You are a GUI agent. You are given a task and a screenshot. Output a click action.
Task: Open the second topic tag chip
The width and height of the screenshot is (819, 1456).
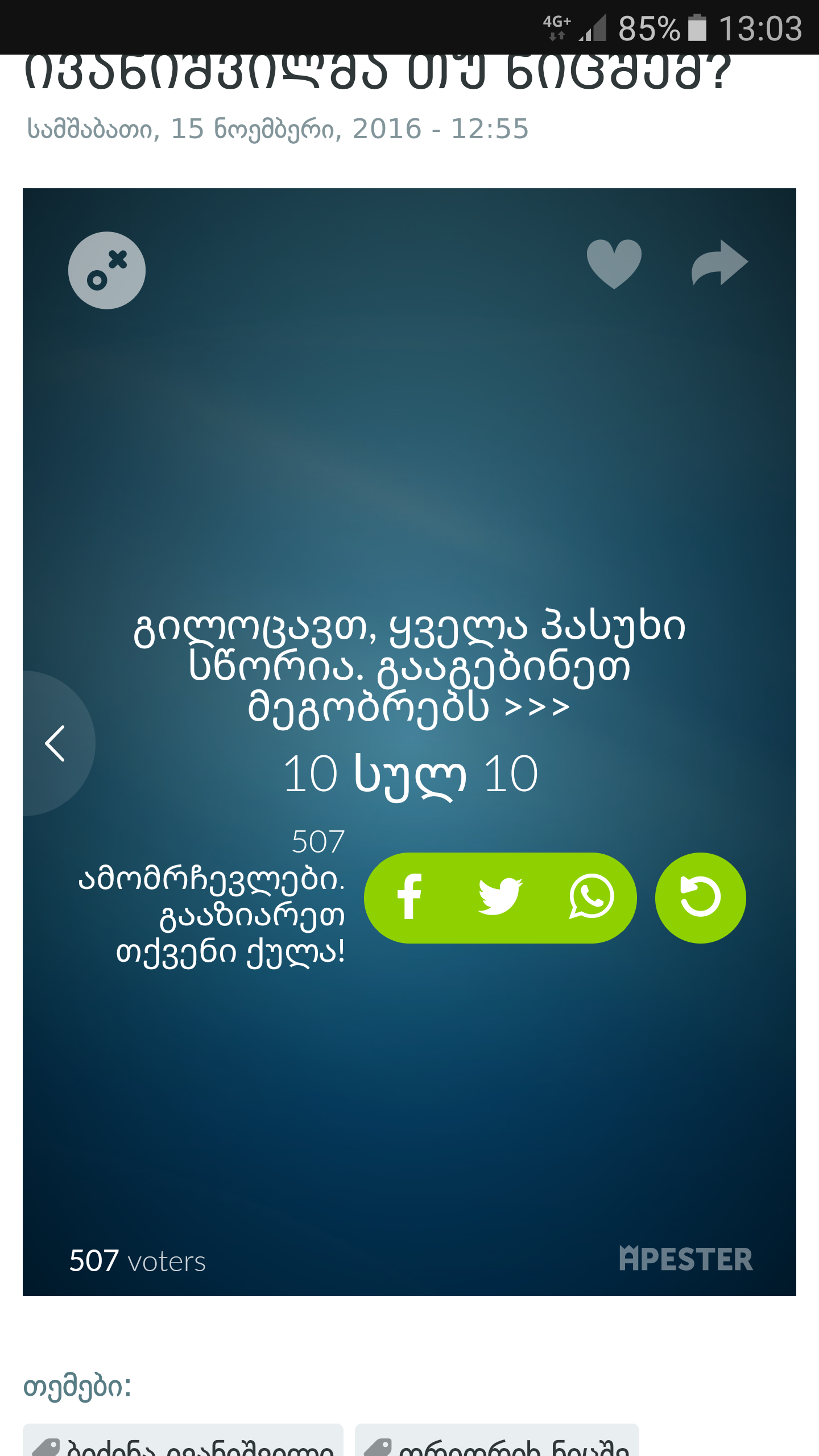[x=497, y=1442]
